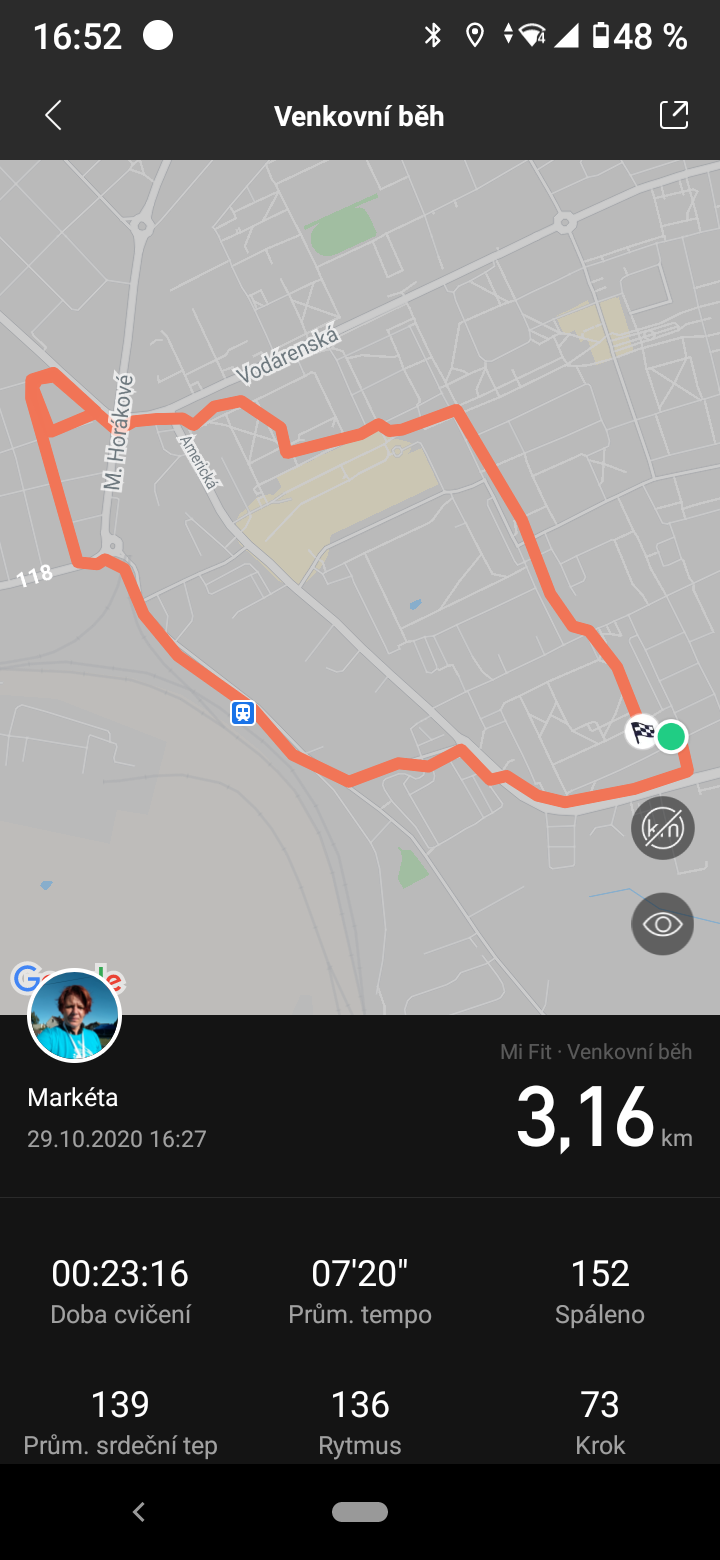720x1560 pixels.
Task: Go back from the Venkovní běh screen
Action: [54, 116]
